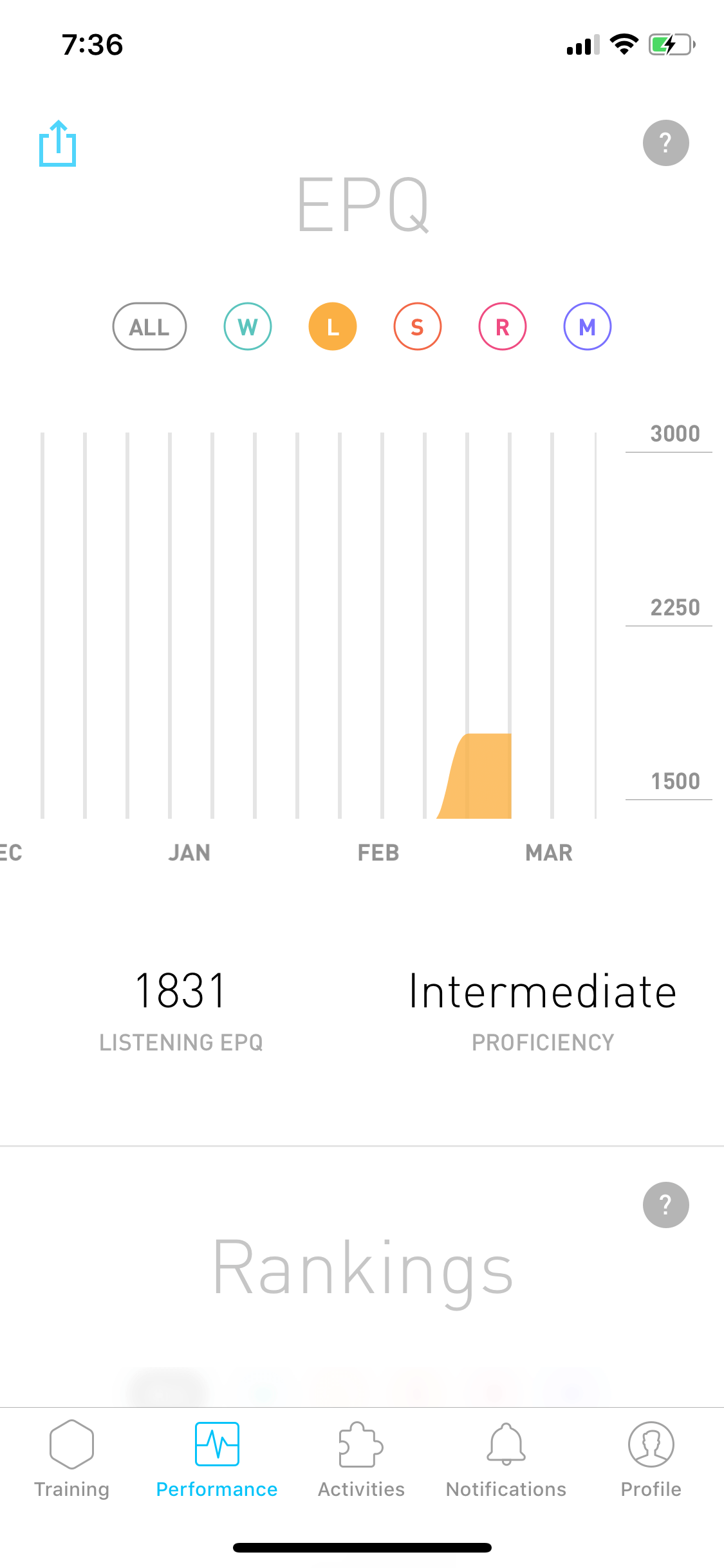724x1568 pixels.
Task: Choose the R skill filter
Action: tap(503, 326)
